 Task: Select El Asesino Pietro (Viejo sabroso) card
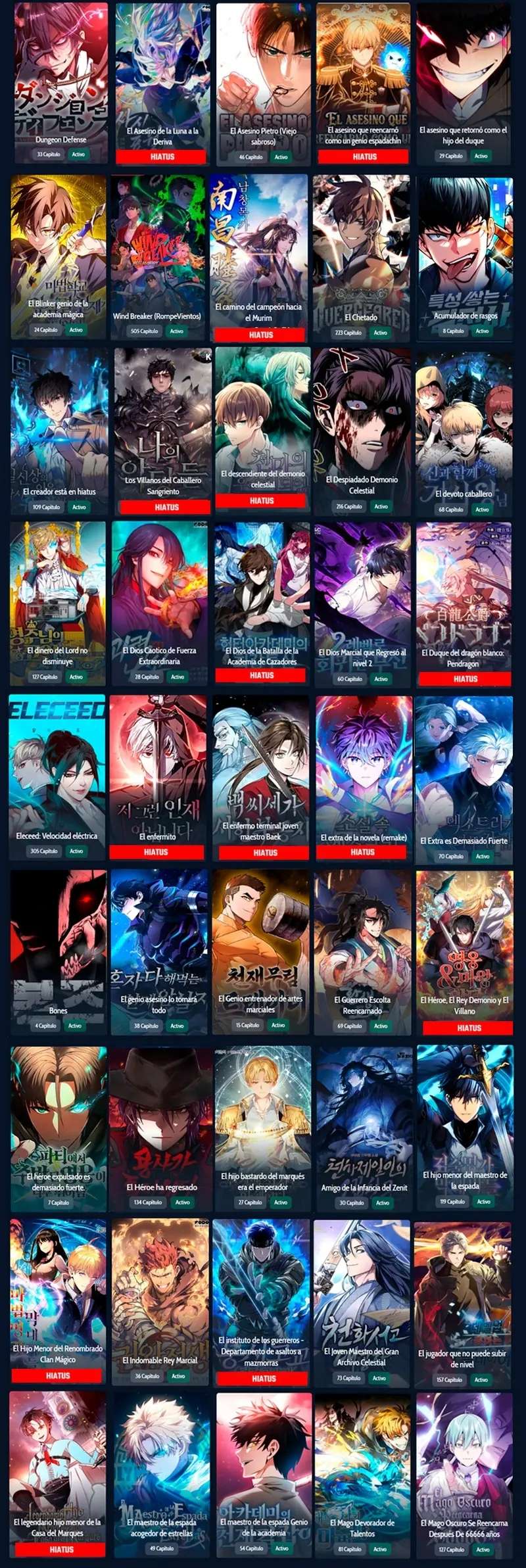pos(263,84)
